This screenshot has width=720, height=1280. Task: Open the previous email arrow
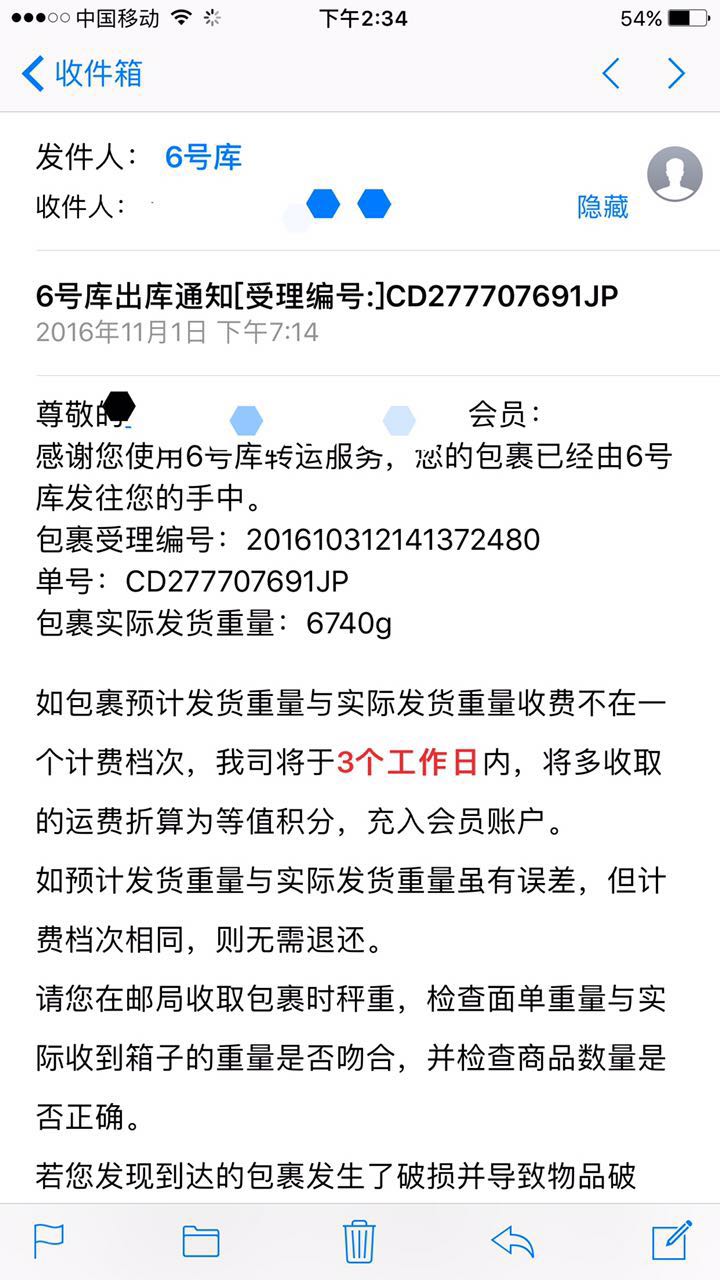pyautogui.click(x=611, y=73)
